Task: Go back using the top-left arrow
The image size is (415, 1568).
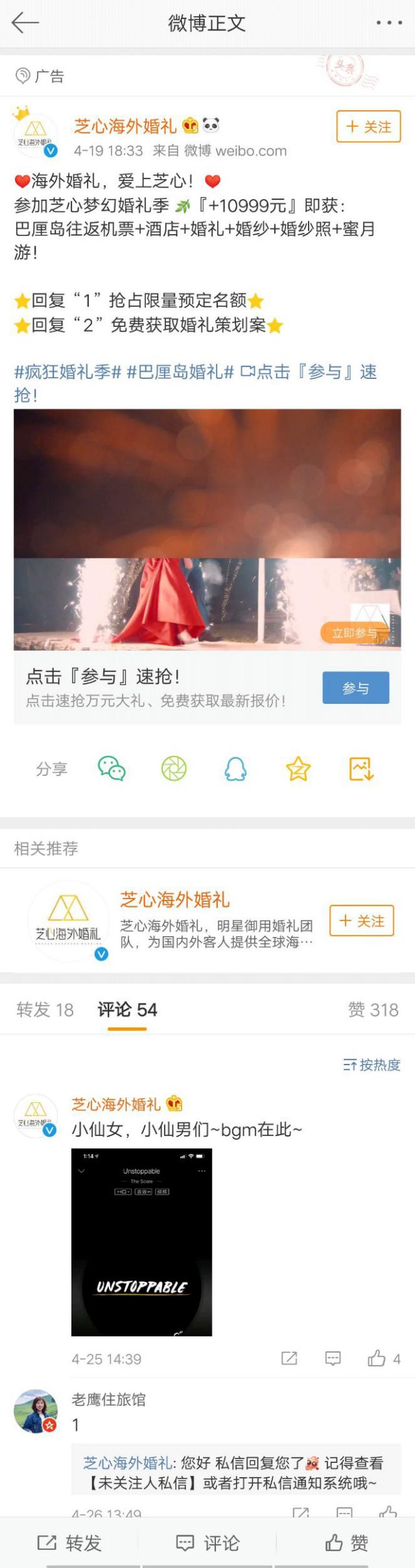Action: tap(25, 23)
